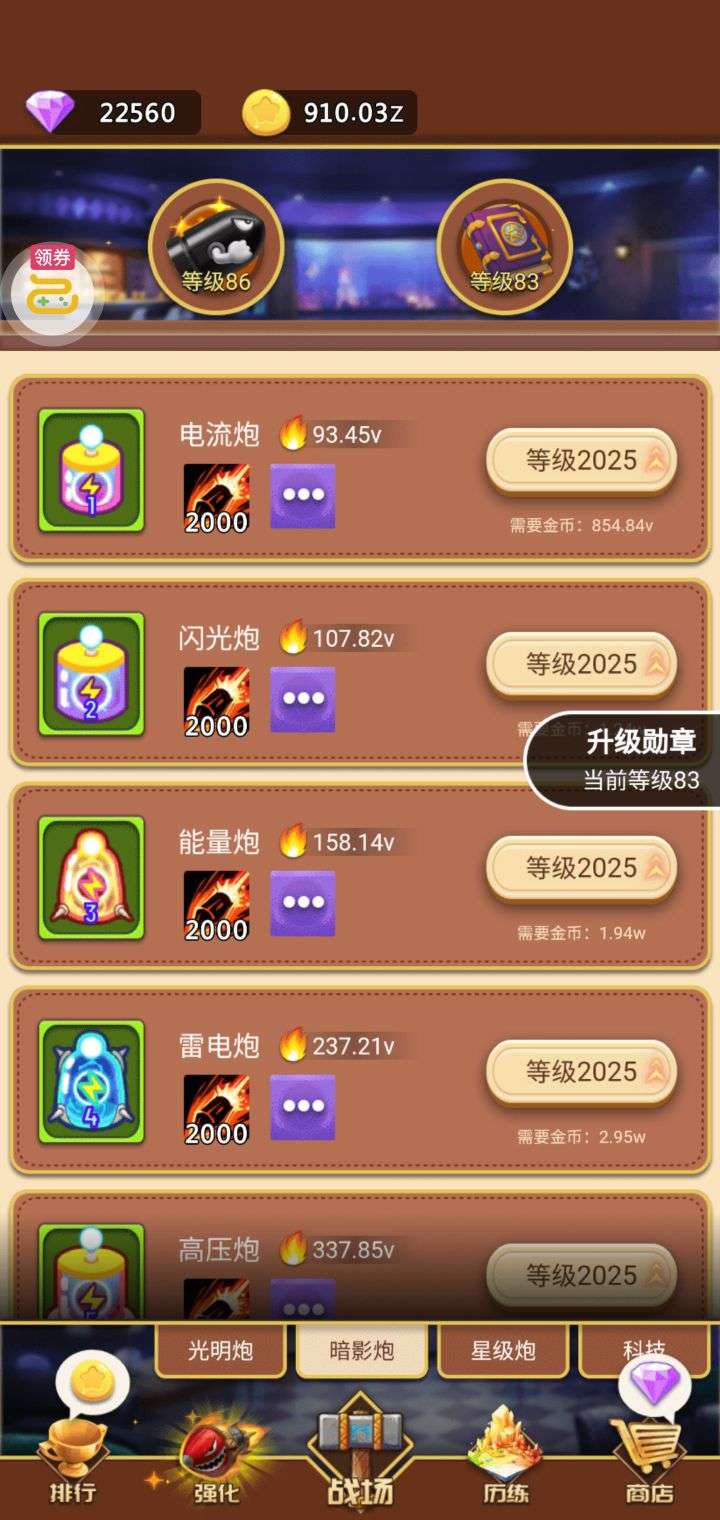The image size is (720, 1520).
Task: Open the spellbook 等级83 badge
Action: tap(504, 248)
